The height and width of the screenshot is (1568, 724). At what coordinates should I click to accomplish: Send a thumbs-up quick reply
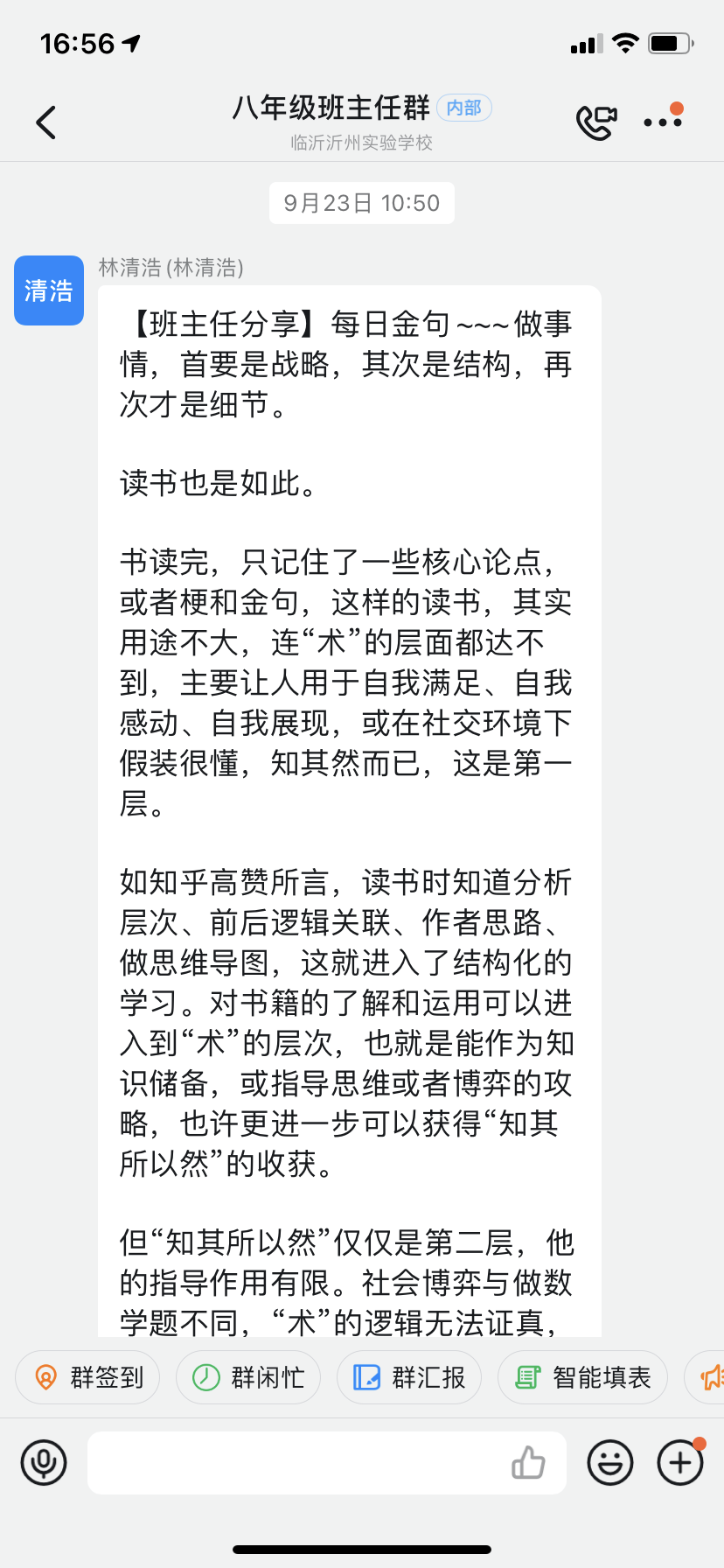[528, 1462]
